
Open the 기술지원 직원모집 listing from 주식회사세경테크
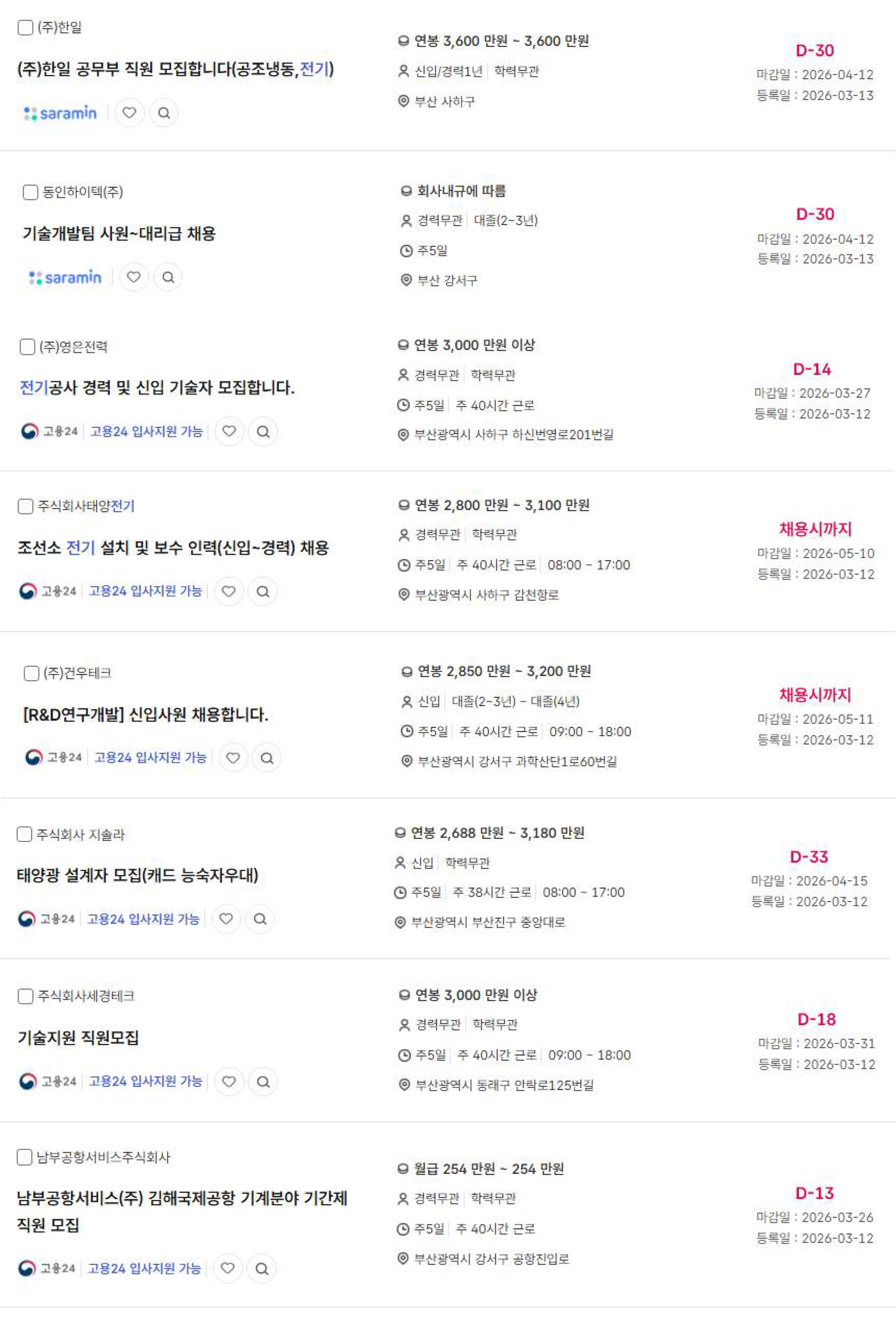tap(78, 1038)
